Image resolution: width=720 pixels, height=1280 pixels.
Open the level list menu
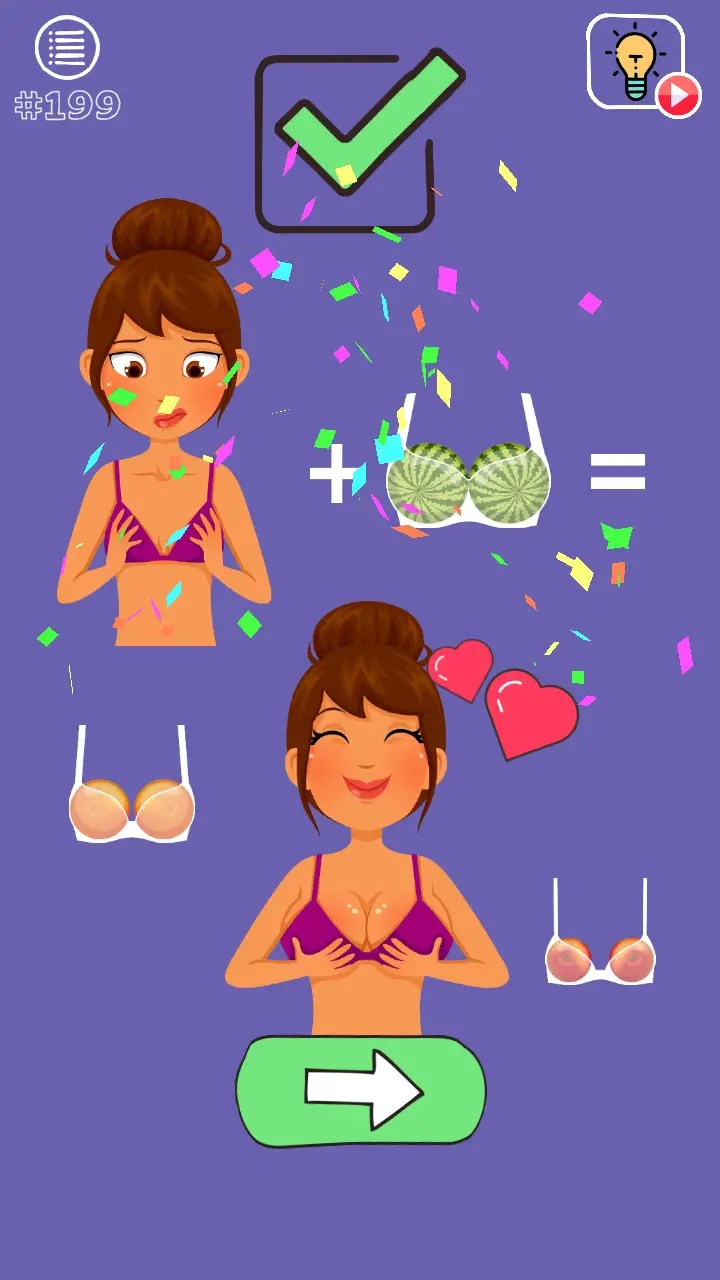tap(66, 47)
